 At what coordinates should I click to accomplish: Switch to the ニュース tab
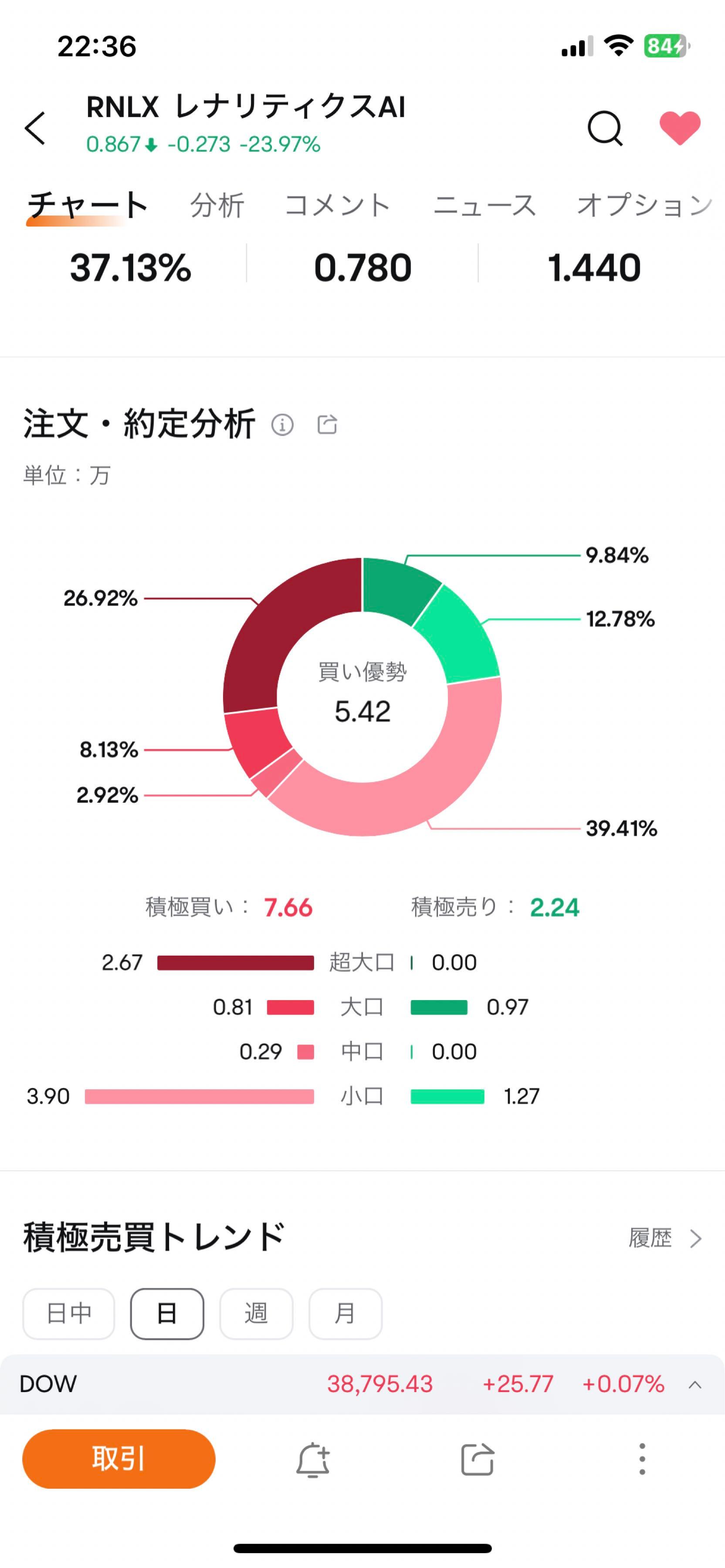tap(485, 205)
